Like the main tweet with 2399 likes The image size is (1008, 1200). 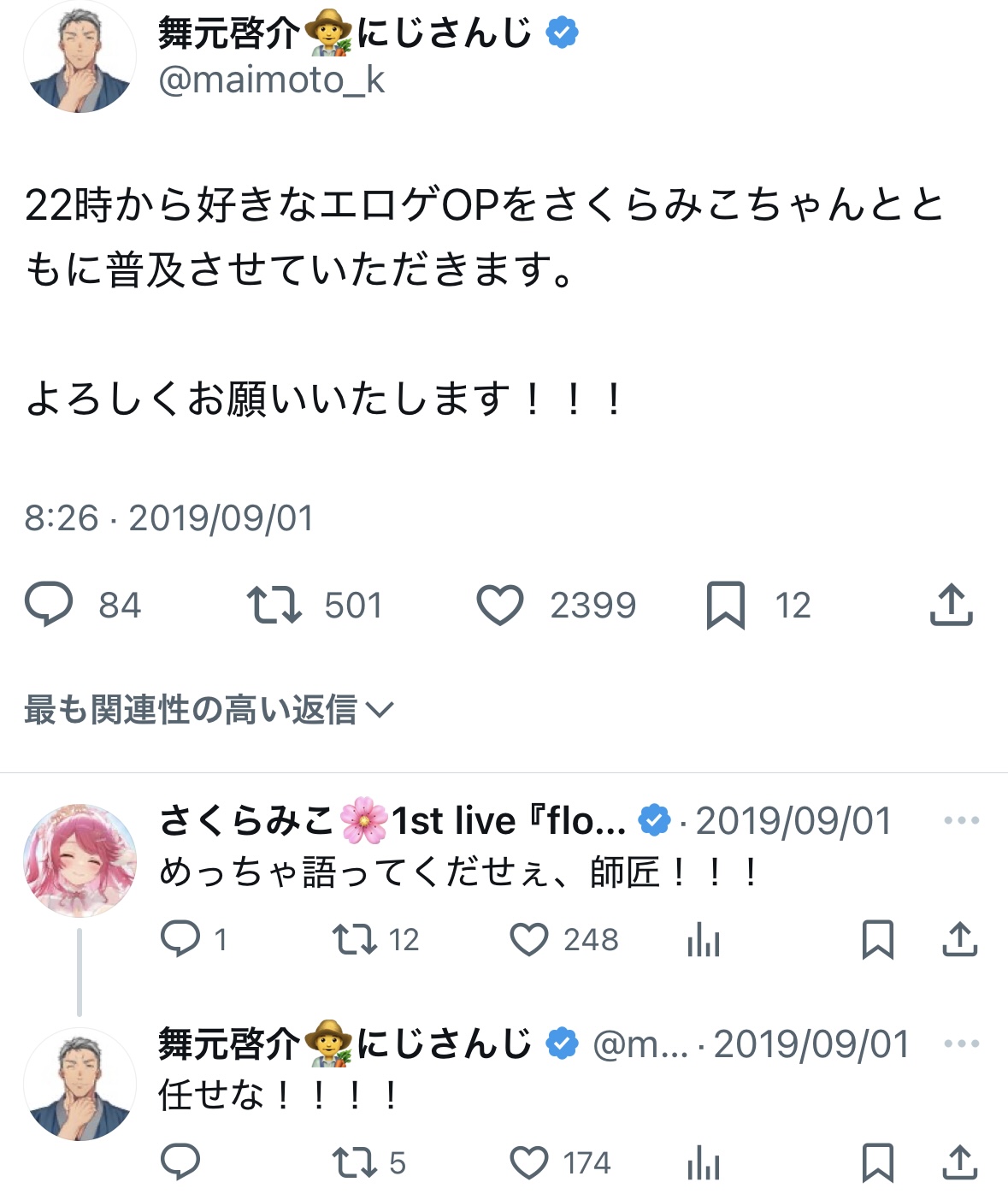coord(500,605)
